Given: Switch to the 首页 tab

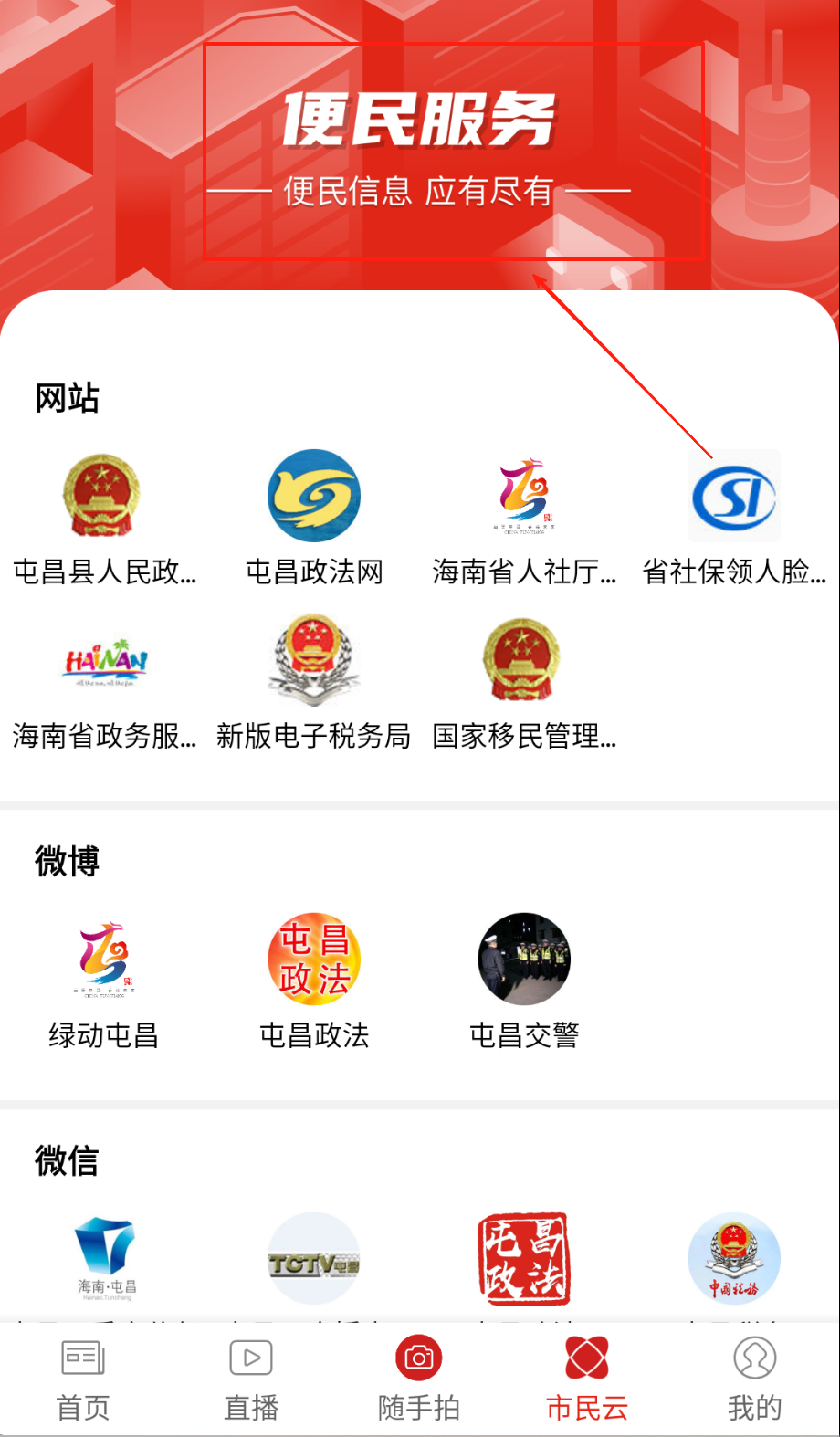Looking at the screenshot, I should click(x=83, y=1379).
